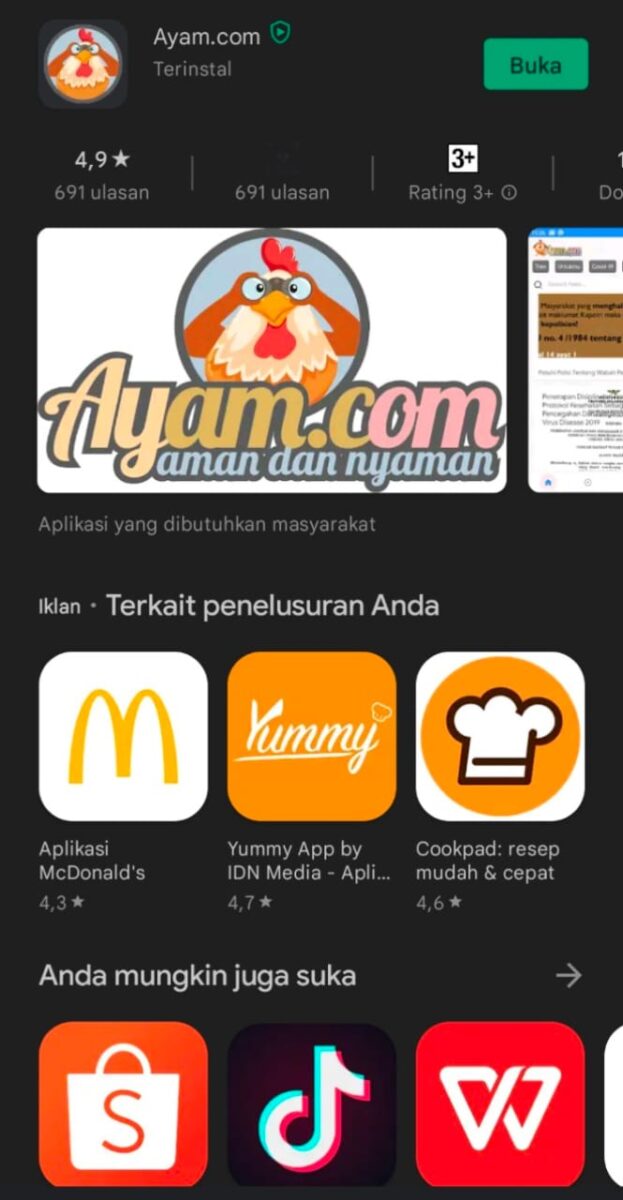View the 4,9 star rating and reviews
Screen dimensions: 623x1200
pyautogui.click(x=102, y=174)
